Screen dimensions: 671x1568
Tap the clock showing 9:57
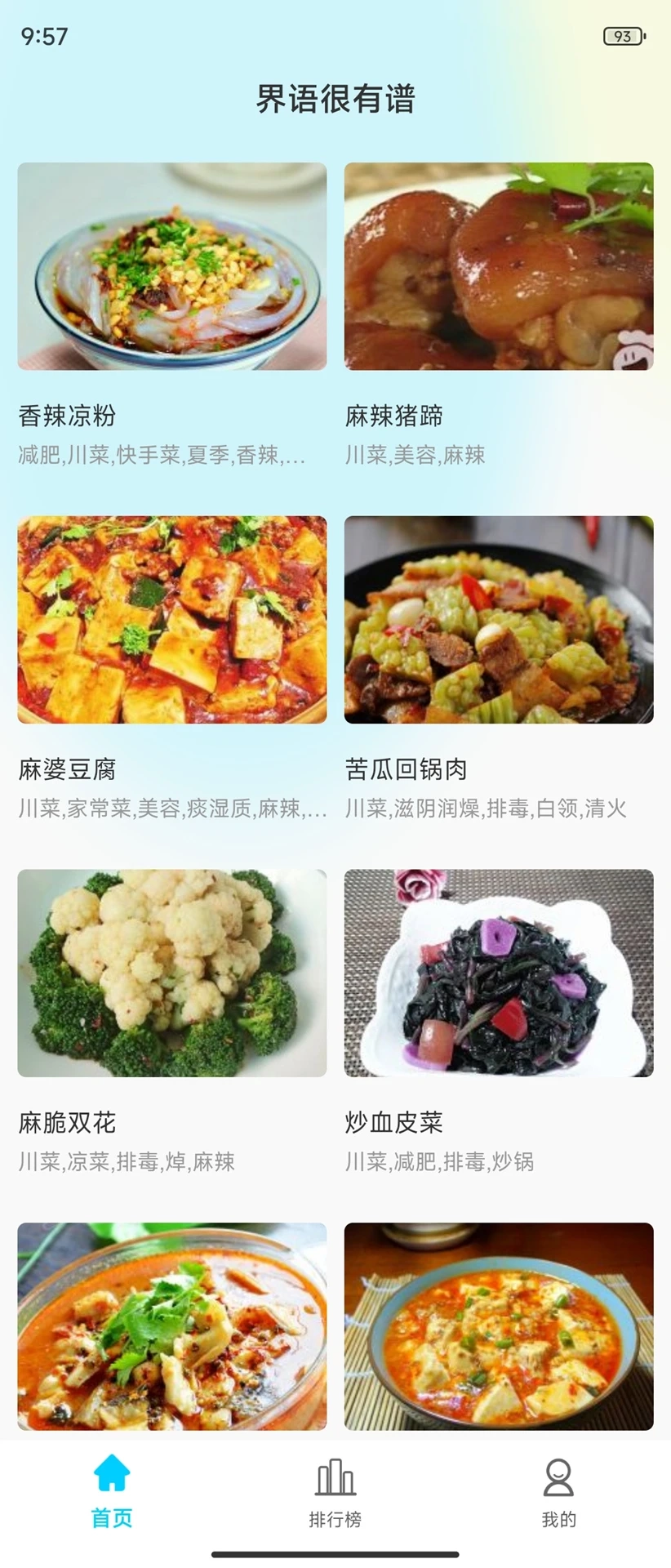[42, 34]
